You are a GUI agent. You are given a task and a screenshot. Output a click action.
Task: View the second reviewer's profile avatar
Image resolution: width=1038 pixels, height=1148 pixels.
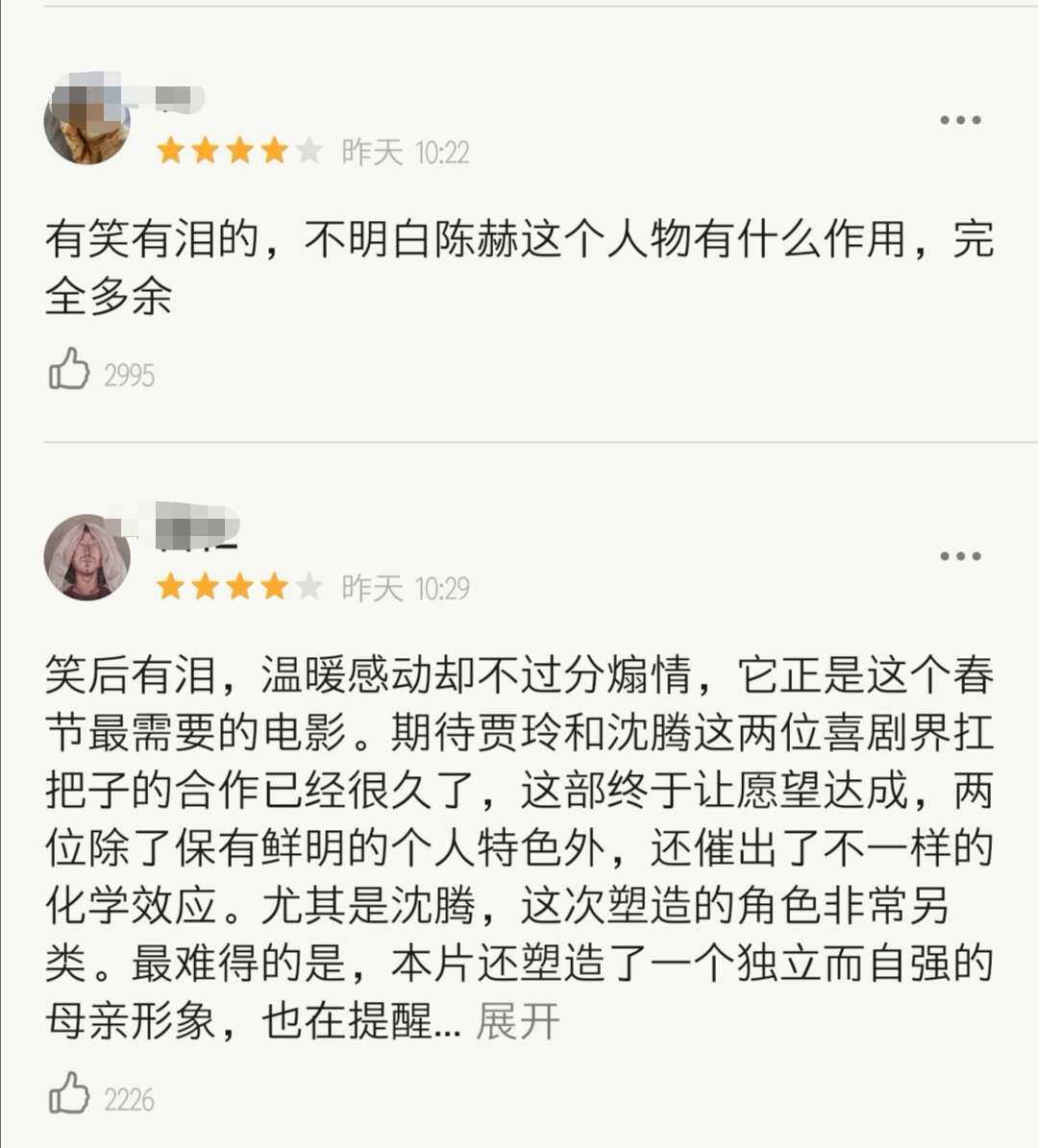tap(86, 557)
